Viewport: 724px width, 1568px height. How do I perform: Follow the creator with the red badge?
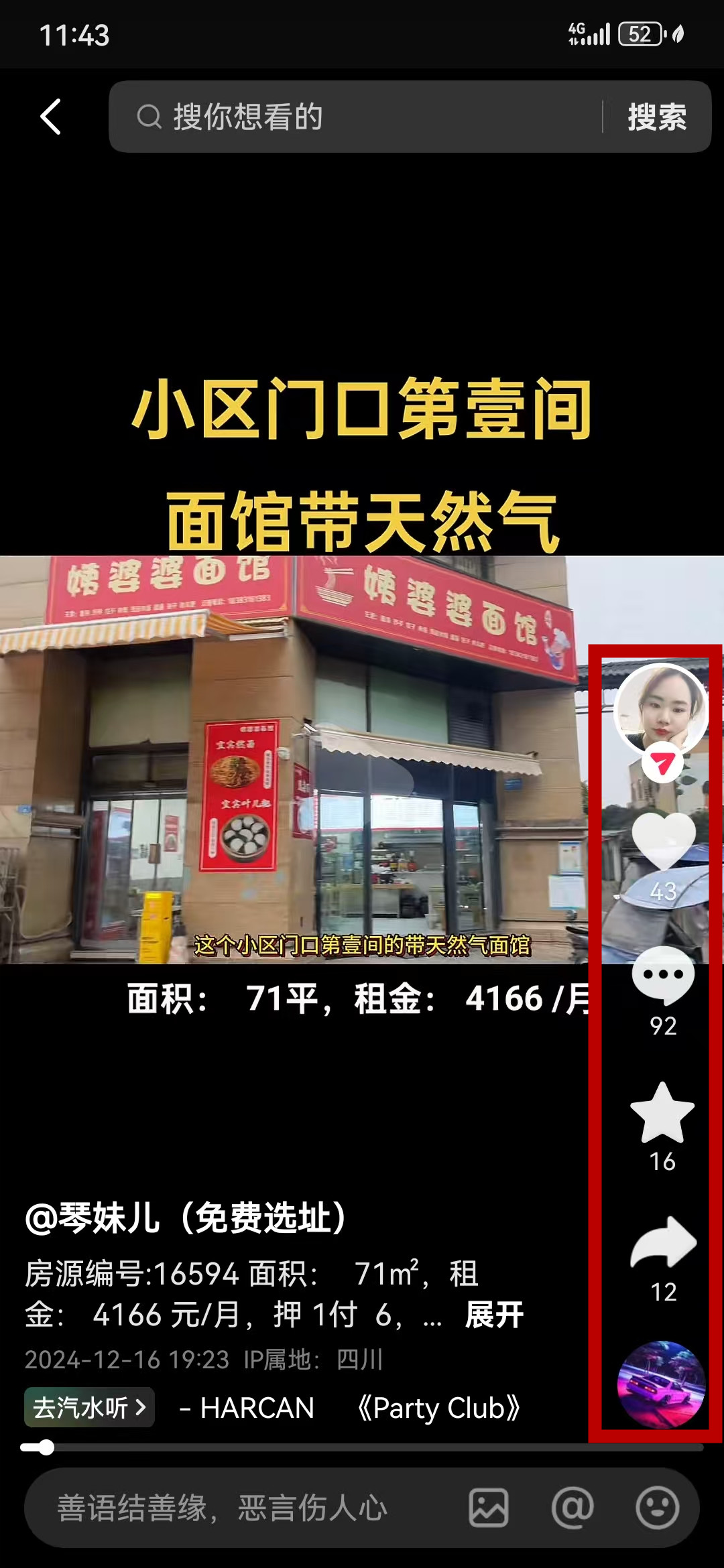click(x=662, y=763)
